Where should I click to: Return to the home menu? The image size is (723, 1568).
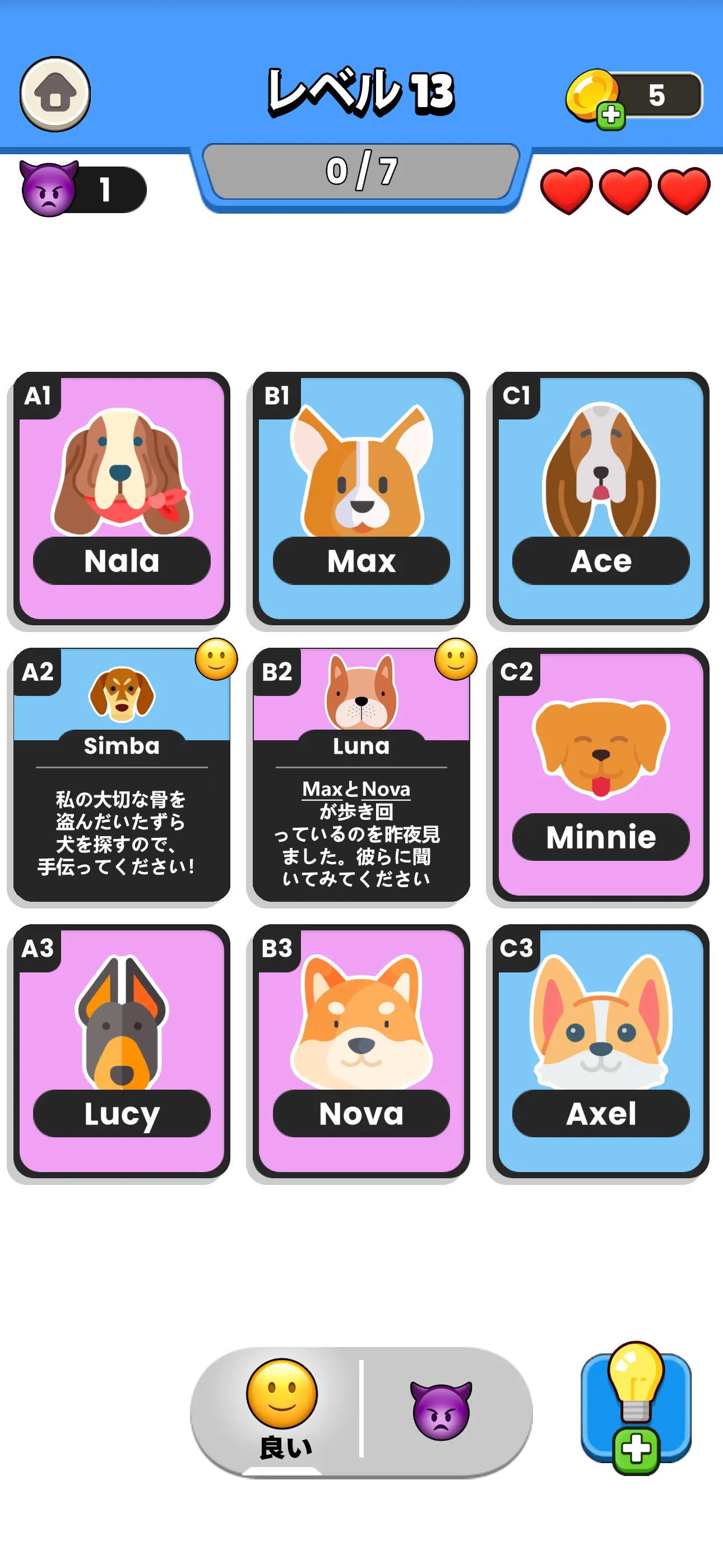point(55,94)
